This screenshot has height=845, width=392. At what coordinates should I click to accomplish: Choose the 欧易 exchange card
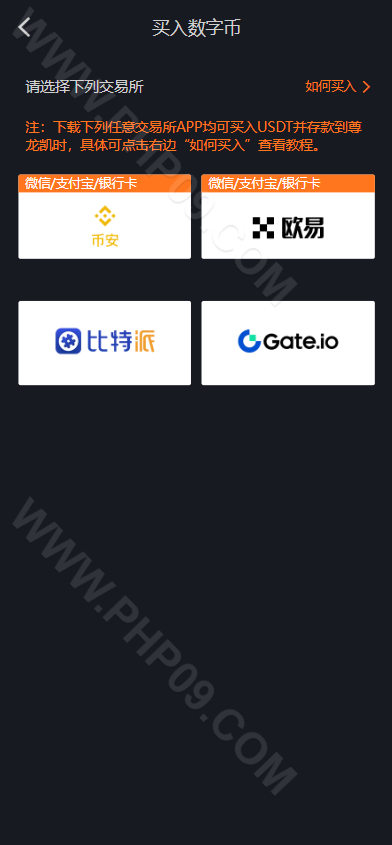pyautogui.click(x=288, y=217)
